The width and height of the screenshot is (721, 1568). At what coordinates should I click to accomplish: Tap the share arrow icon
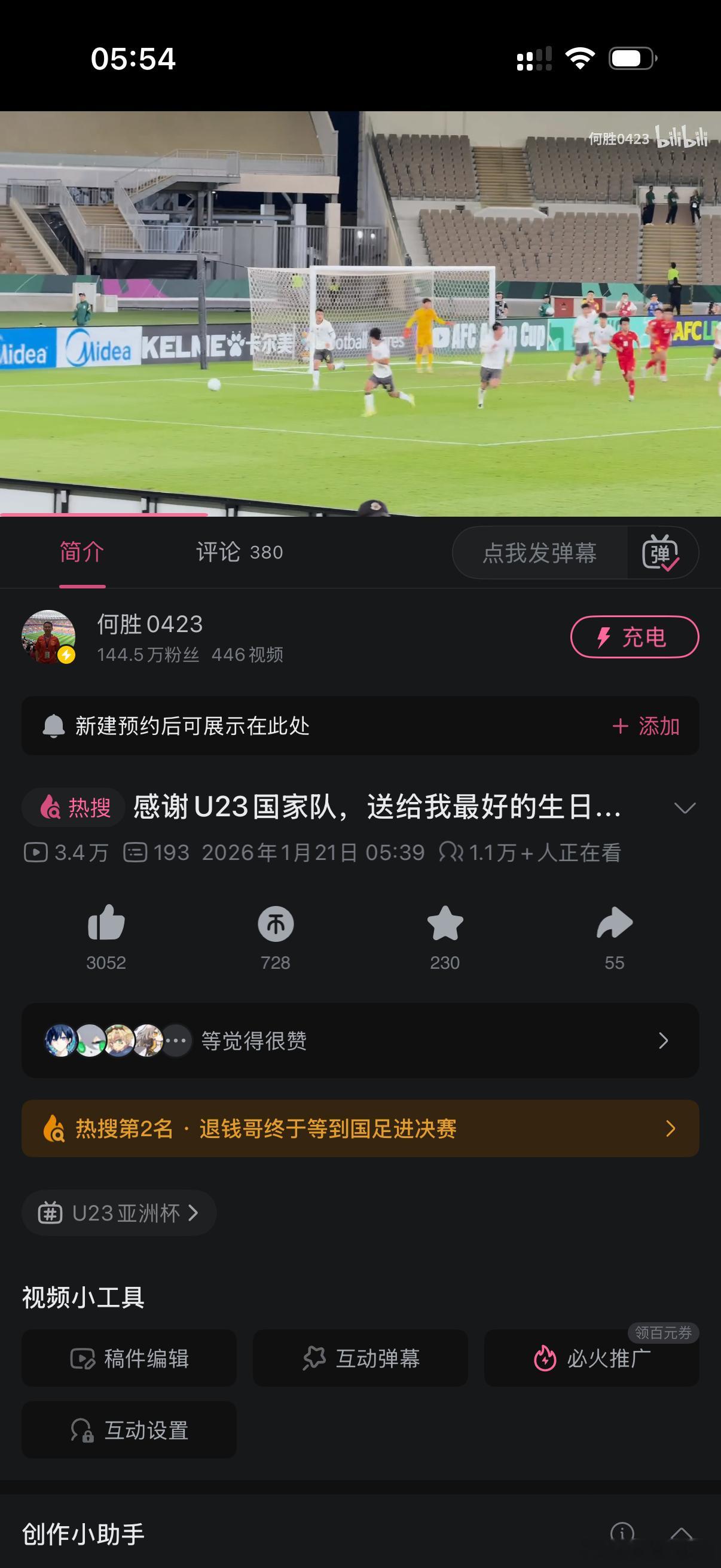tap(615, 923)
